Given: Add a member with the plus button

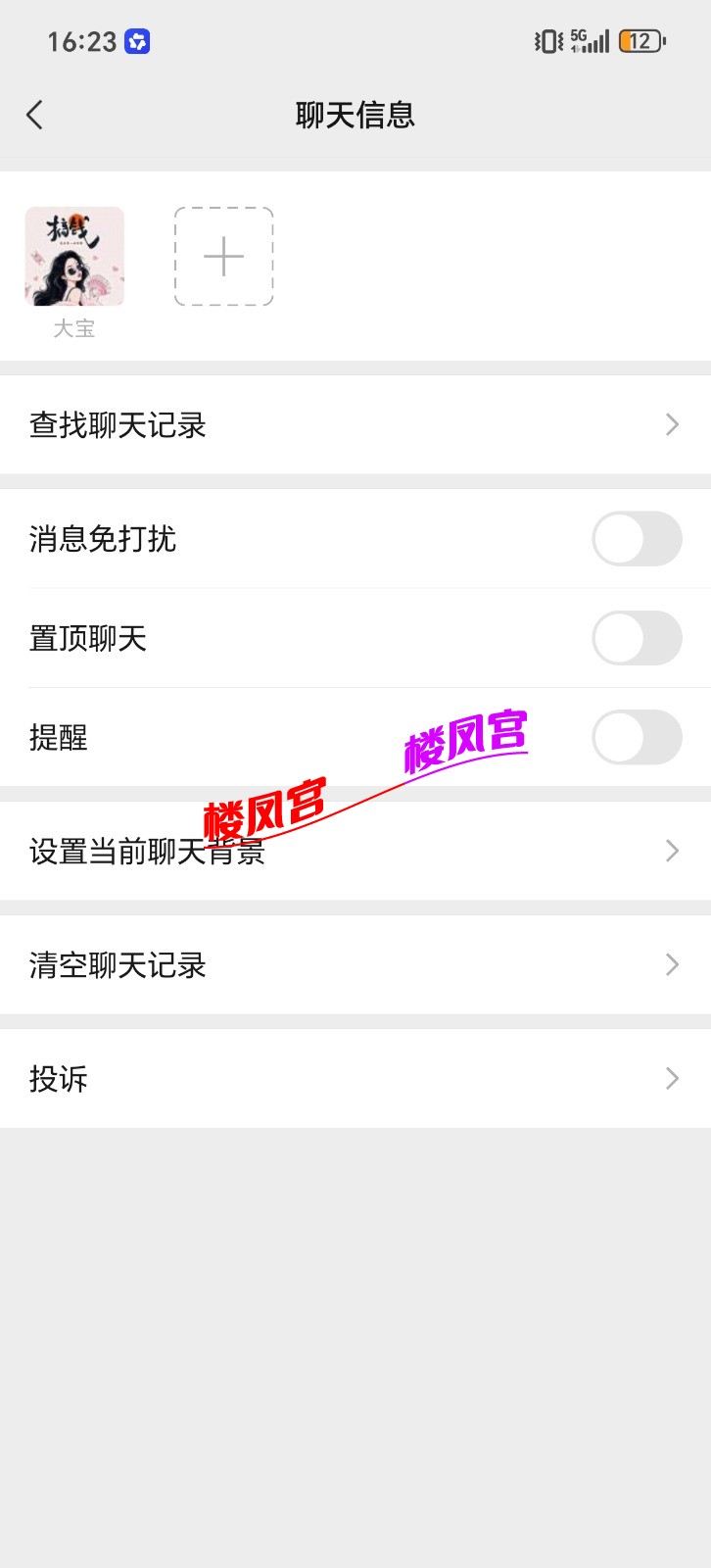Looking at the screenshot, I should (x=223, y=257).
